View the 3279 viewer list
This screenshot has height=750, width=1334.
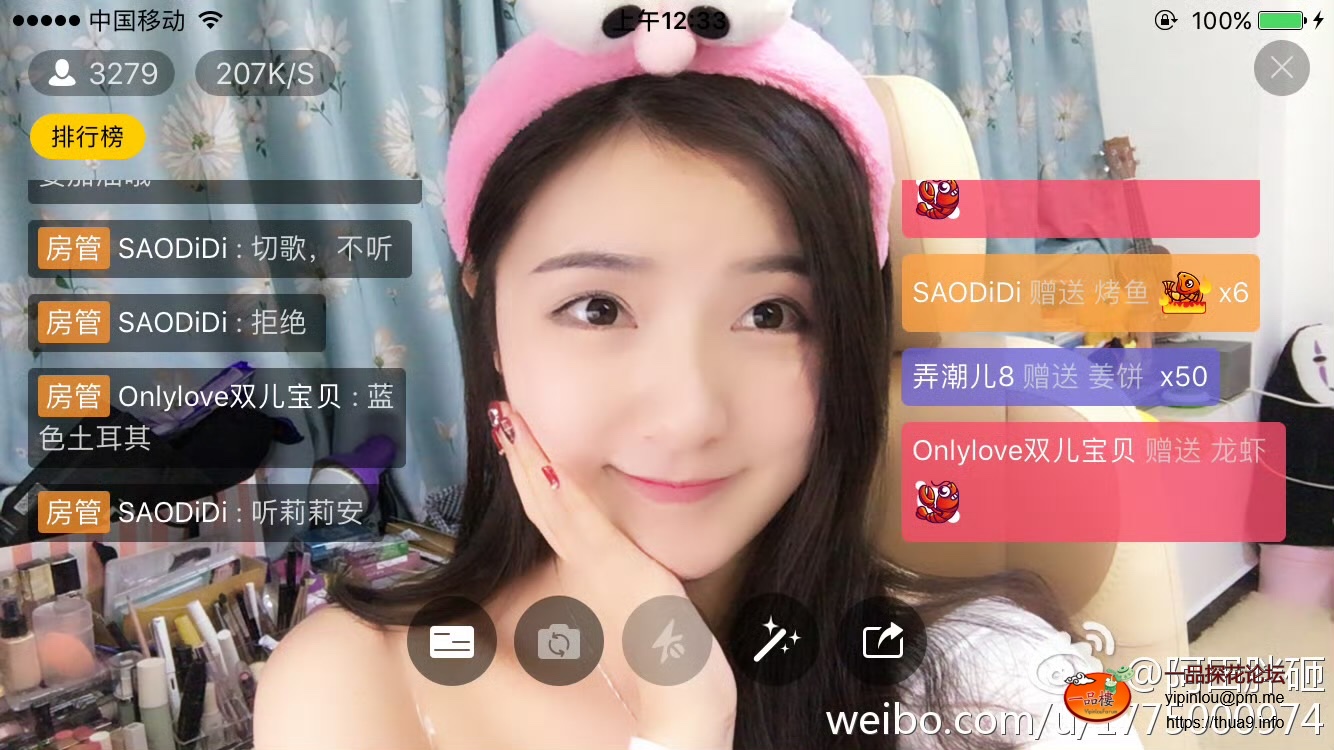pyautogui.click(x=102, y=73)
